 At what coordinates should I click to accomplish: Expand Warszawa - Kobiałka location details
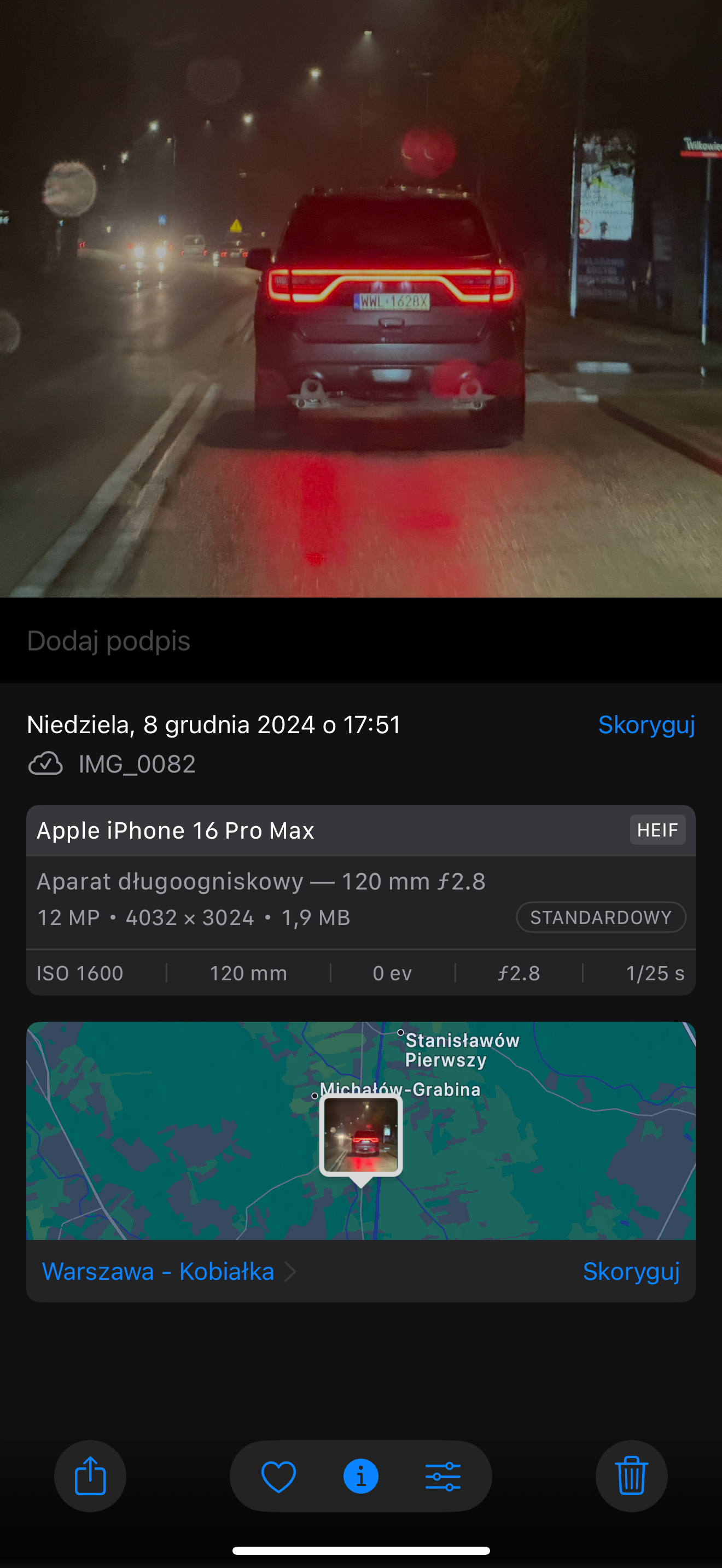click(x=159, y=1271)
